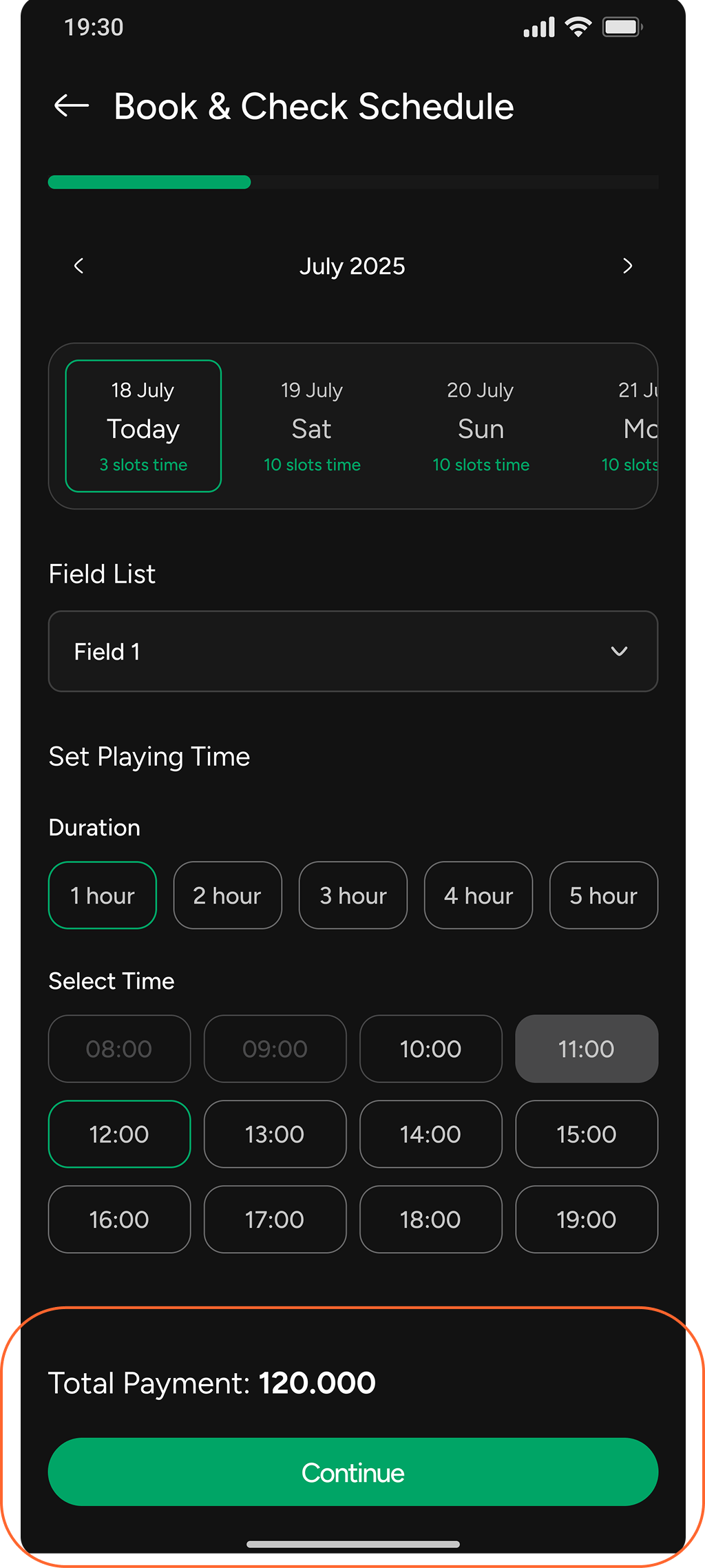Navigate to the next month with right chevron

pyautogui.click(x=627, y=266)
